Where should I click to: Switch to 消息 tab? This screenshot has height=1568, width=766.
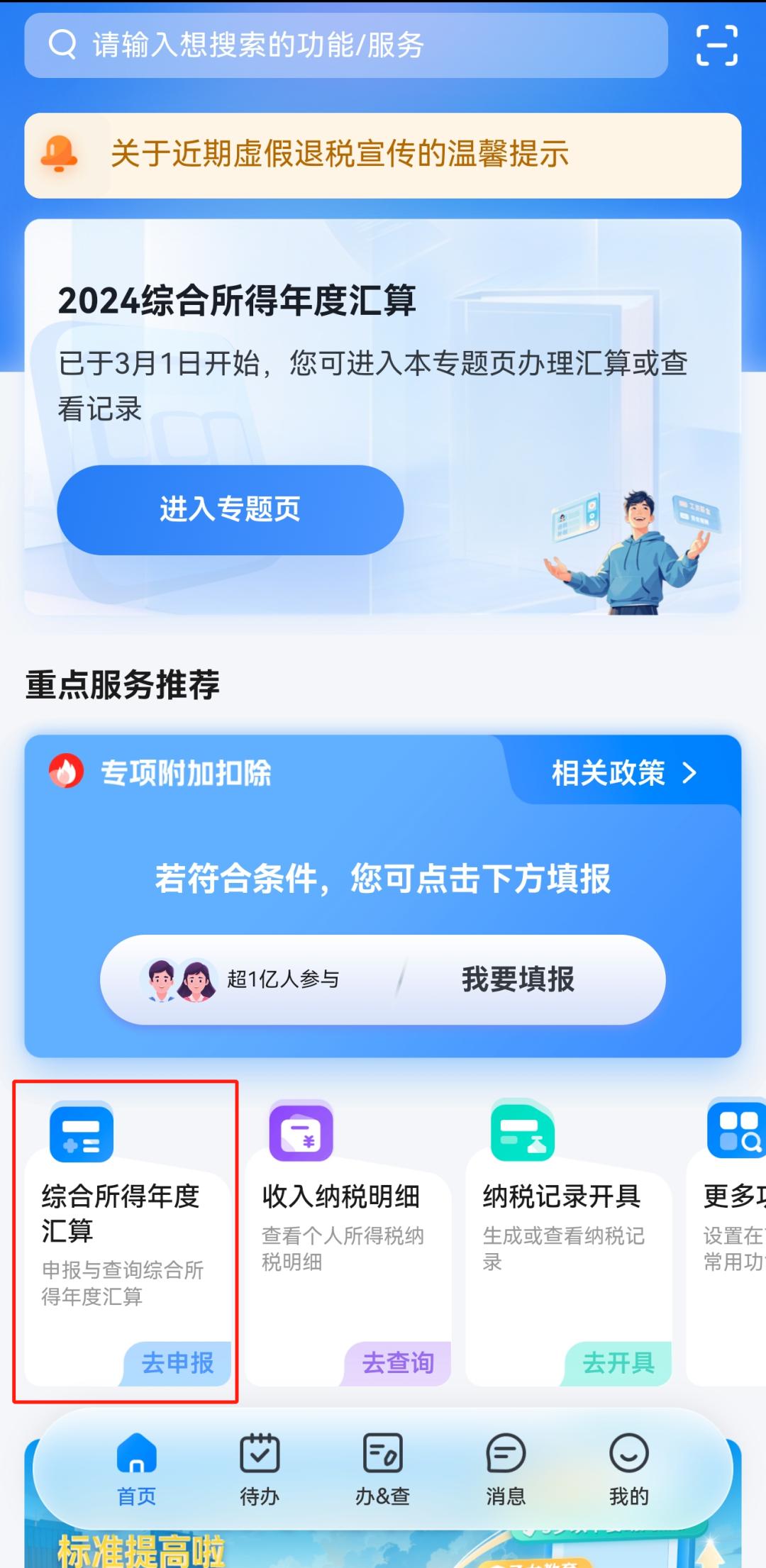[x=506, y=1467]
